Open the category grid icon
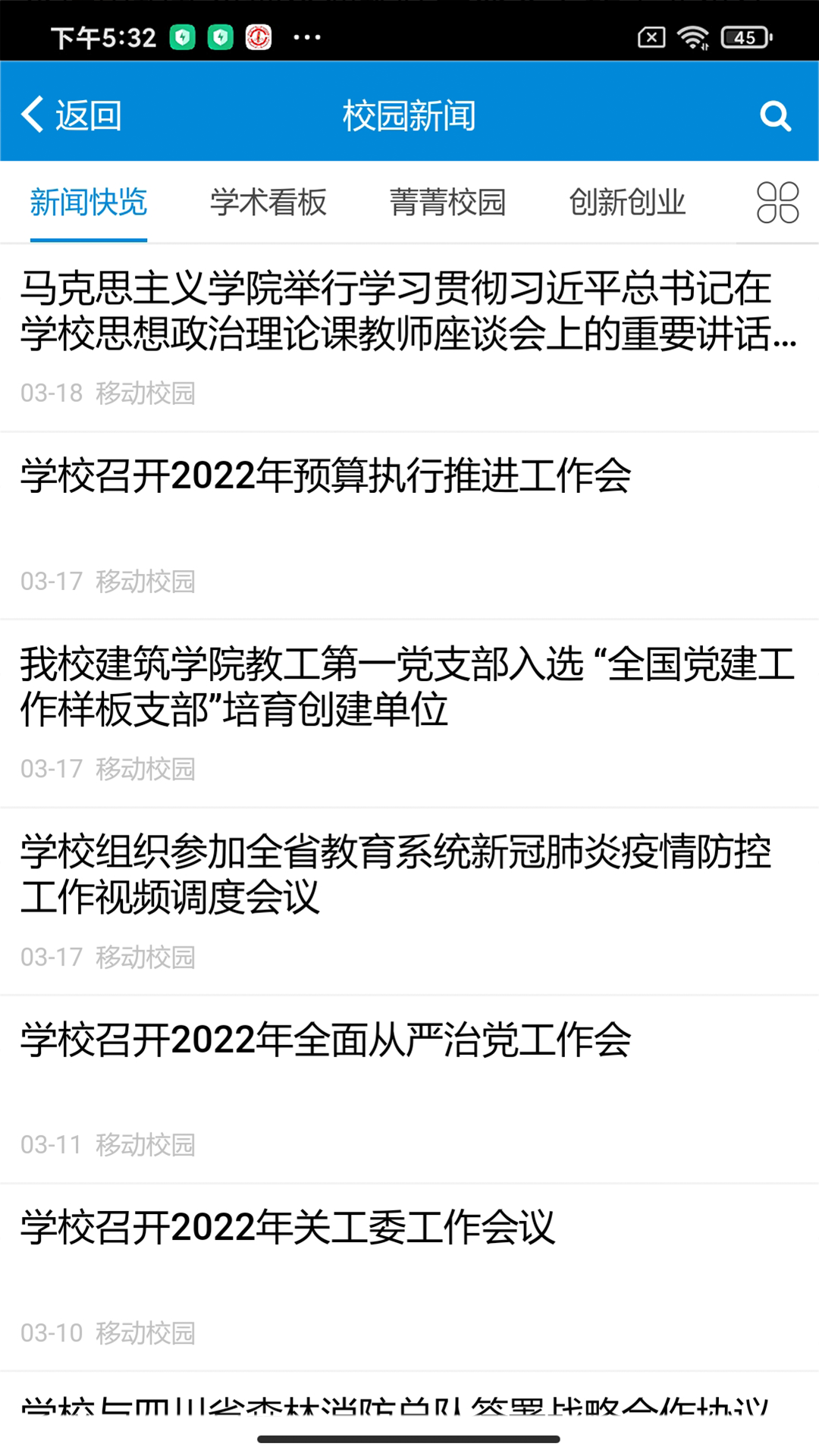819x1456 pixels. (x=778, y=202)
